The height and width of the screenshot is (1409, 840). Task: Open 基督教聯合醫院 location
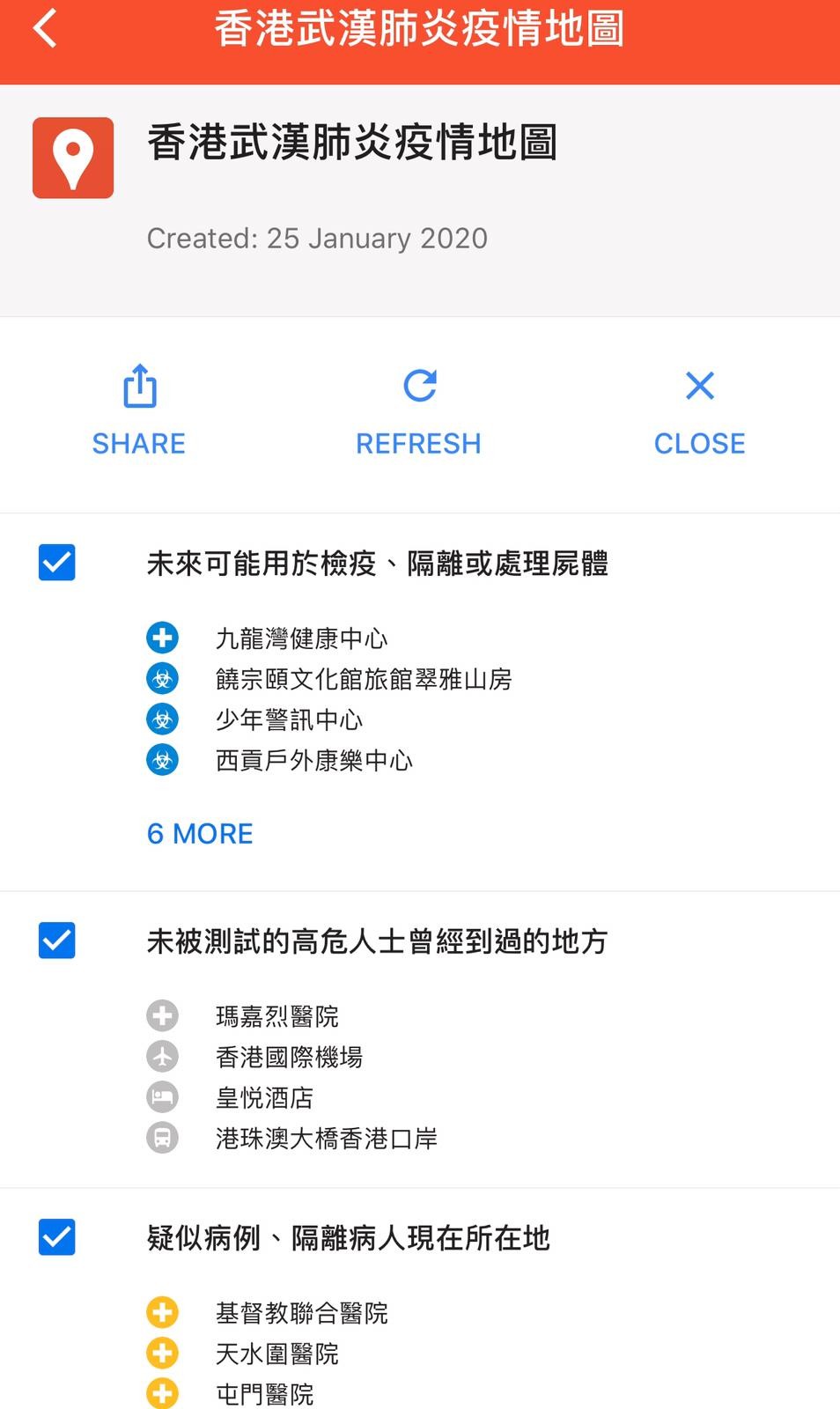click(x=301, y=1313)
